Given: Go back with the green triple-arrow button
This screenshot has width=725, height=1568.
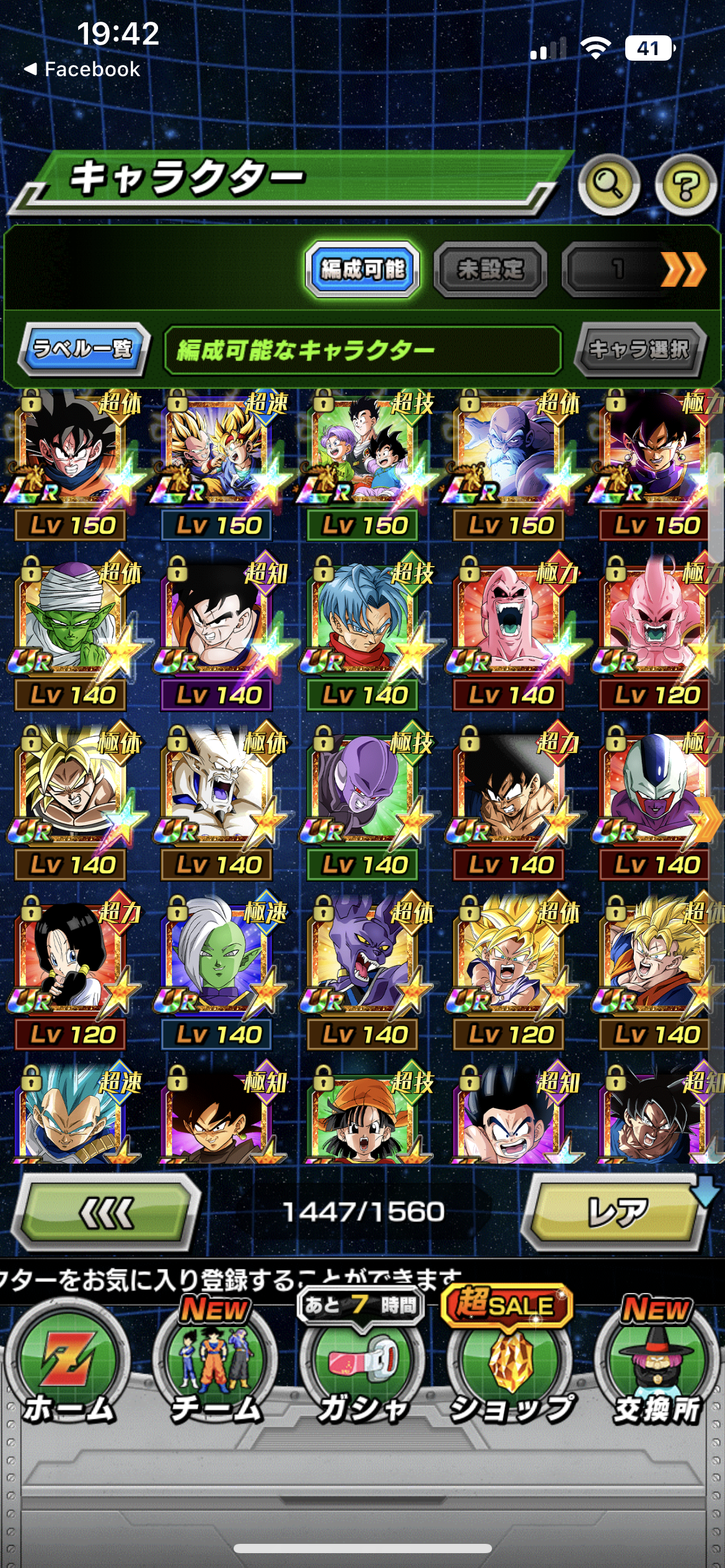Looking at the screenshot, I should [107, 1212].
